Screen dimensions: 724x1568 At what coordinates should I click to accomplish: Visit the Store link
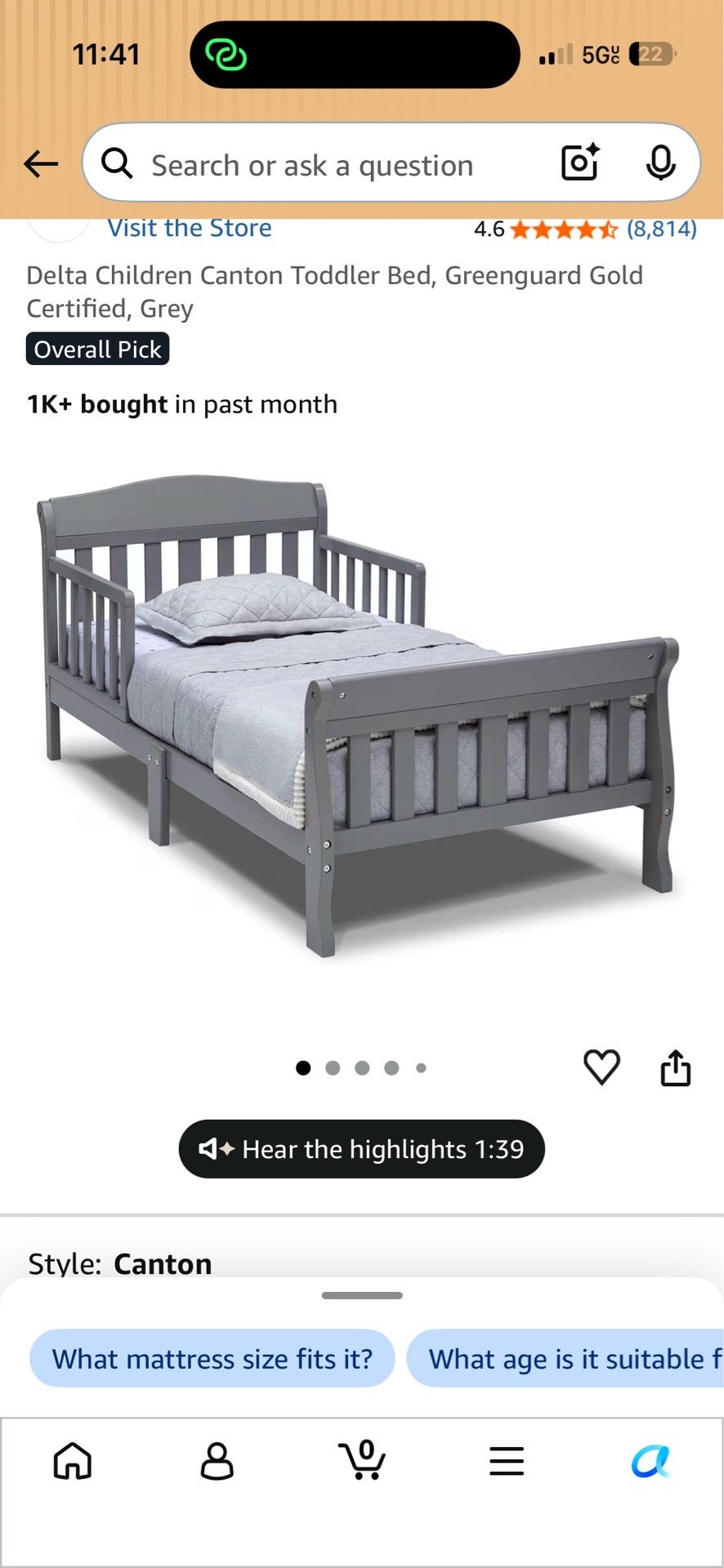coord(190,228)
